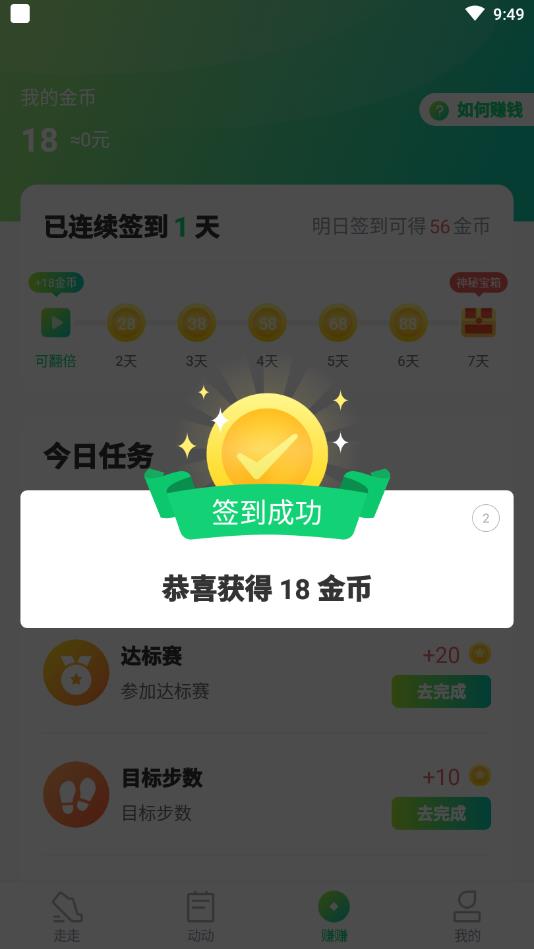This screenshot has height=949, width=534.
Task: Open the 7天 mystery treasure chest
Action: pyautogui.click(x=478, y=322)
